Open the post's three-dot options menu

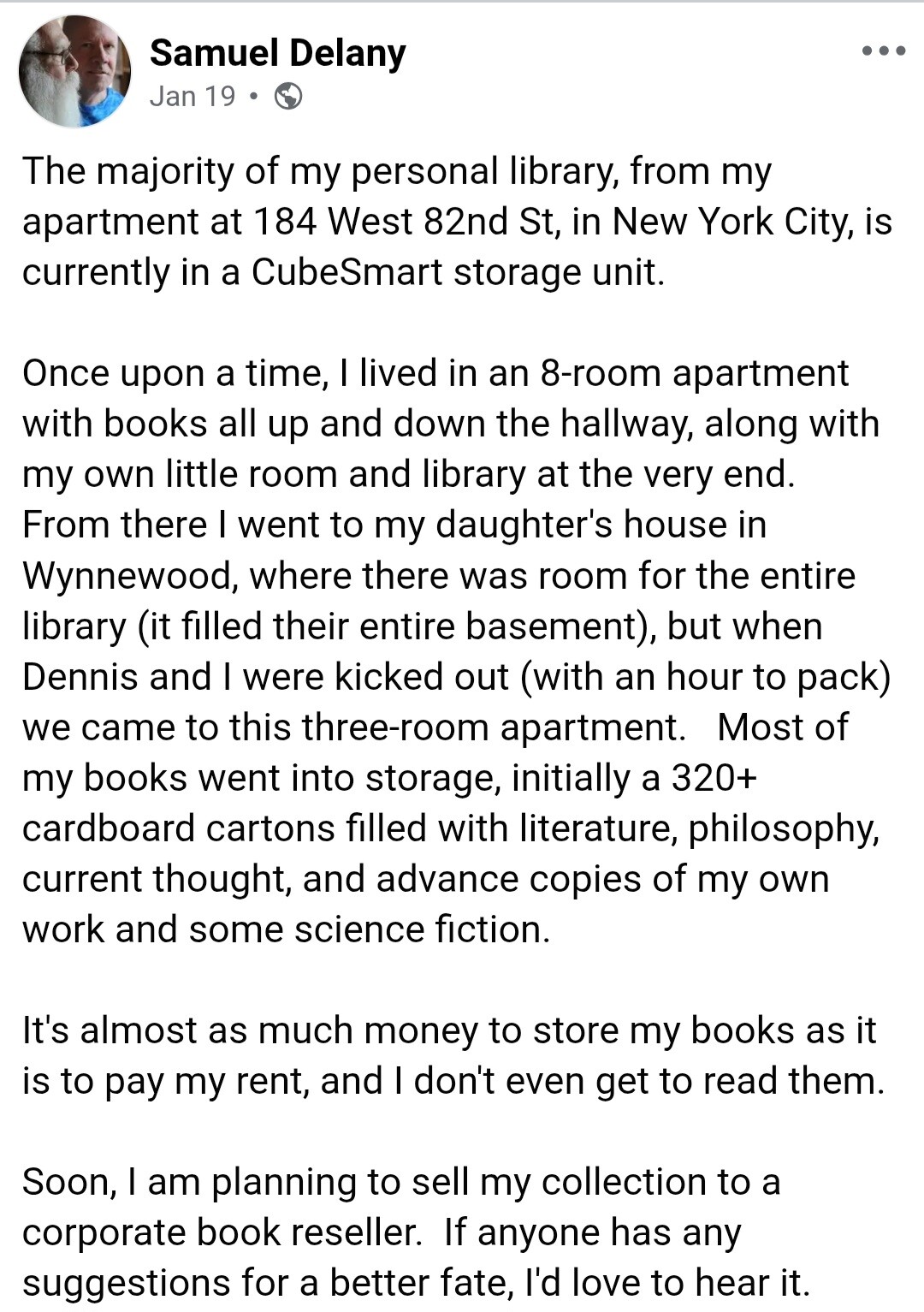point(883,51)
